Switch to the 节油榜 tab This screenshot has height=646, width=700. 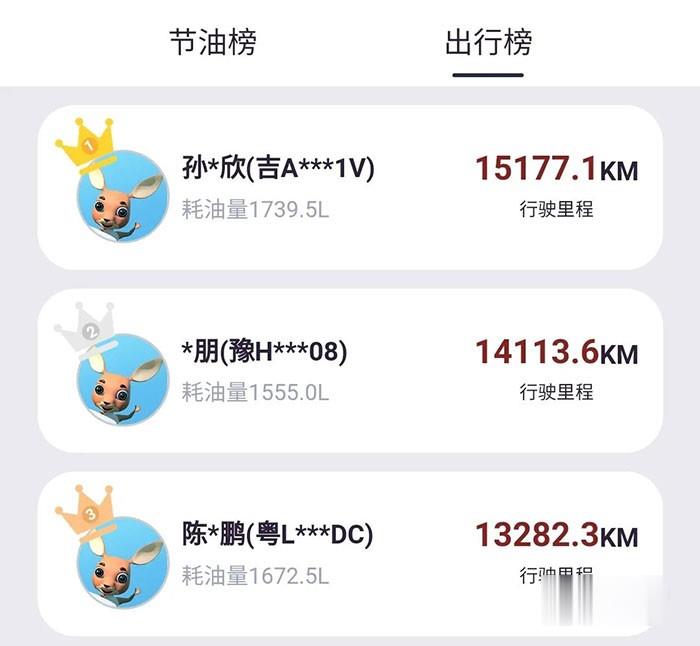(x=213, y=43)
